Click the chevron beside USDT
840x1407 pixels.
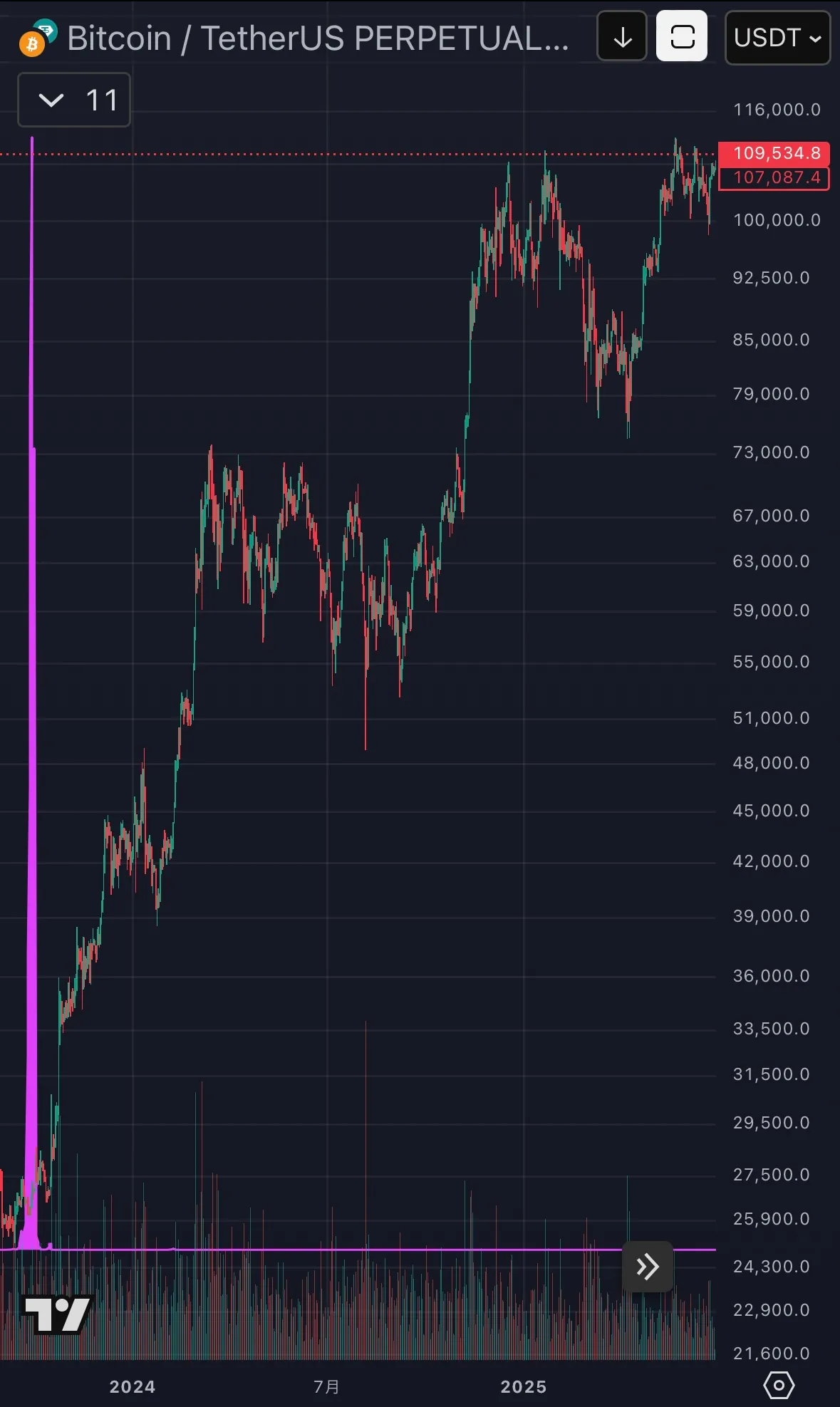click(x=813, y=38)
